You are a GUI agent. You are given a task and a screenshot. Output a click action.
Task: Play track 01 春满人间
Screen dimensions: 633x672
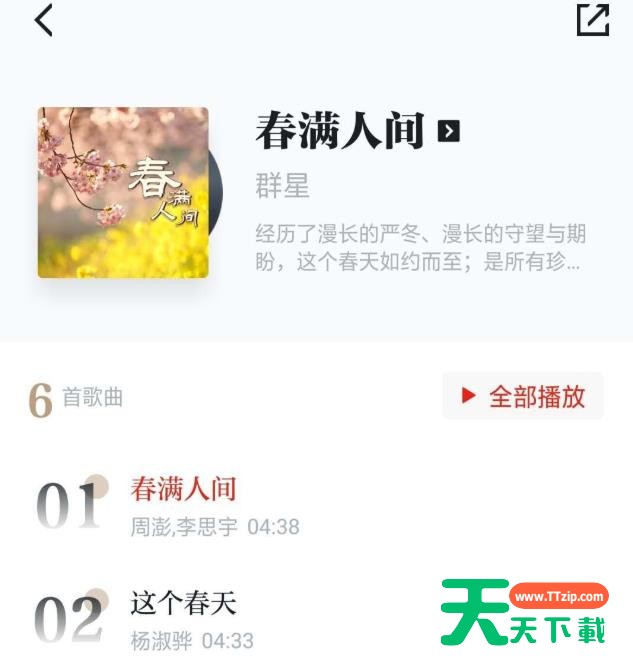point(184,489)
